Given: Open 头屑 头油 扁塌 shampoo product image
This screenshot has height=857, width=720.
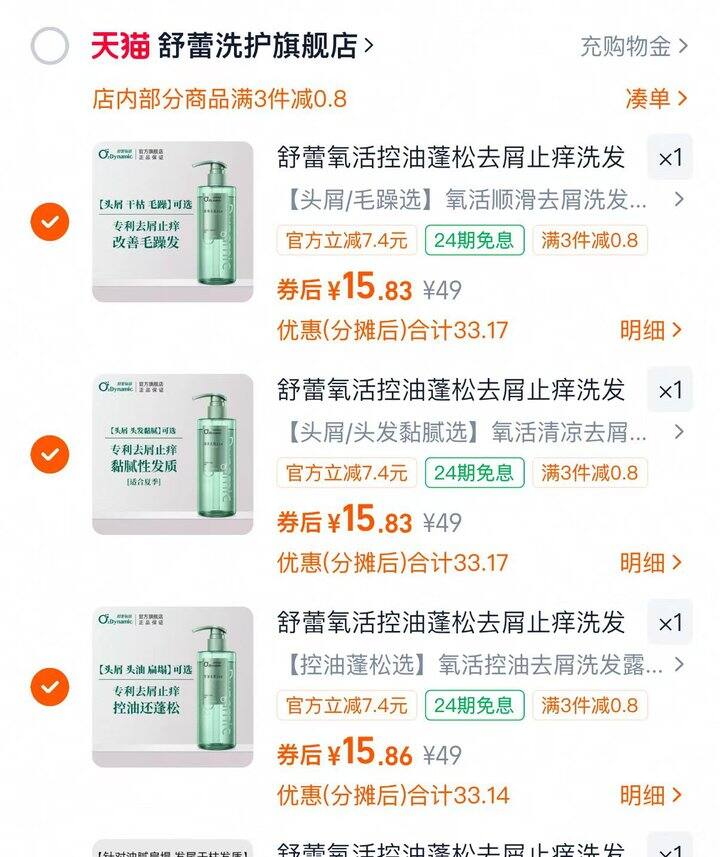Looking at the screenshot, I should pyautogui.click(x=173, y=688).
